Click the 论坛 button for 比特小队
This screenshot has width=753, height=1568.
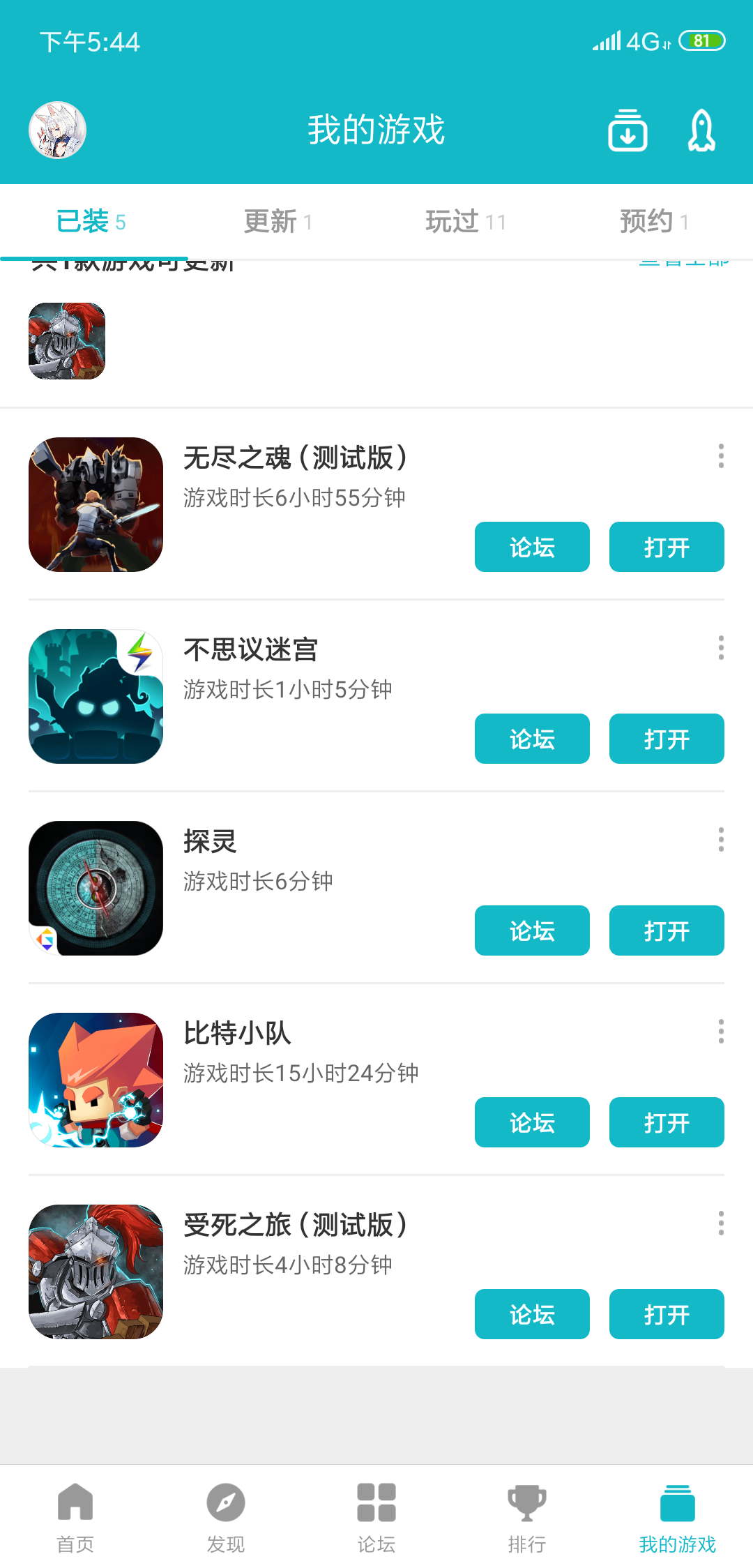(x=531, y=1122)
